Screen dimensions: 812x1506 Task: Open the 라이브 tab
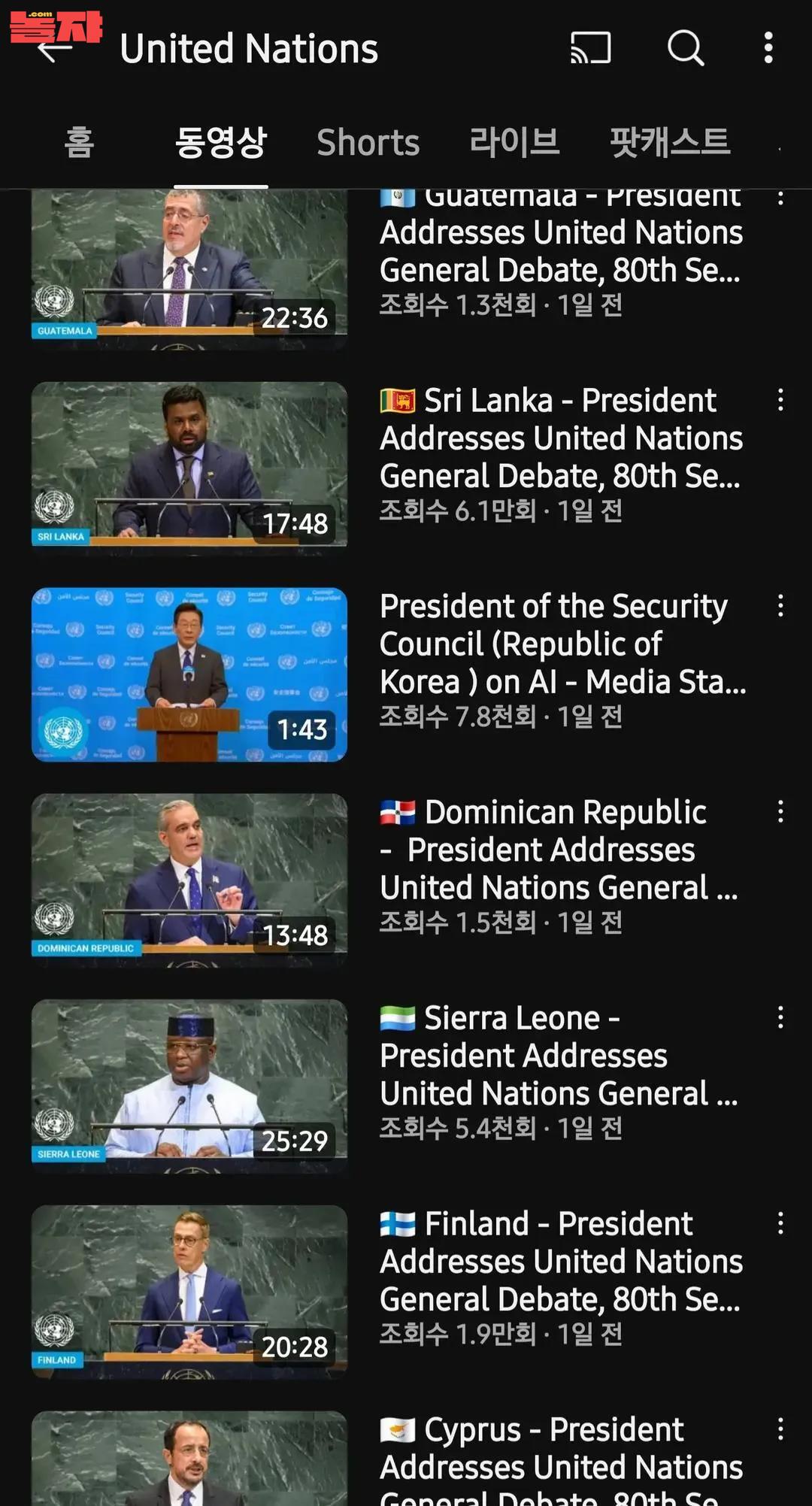click(514, 142)
